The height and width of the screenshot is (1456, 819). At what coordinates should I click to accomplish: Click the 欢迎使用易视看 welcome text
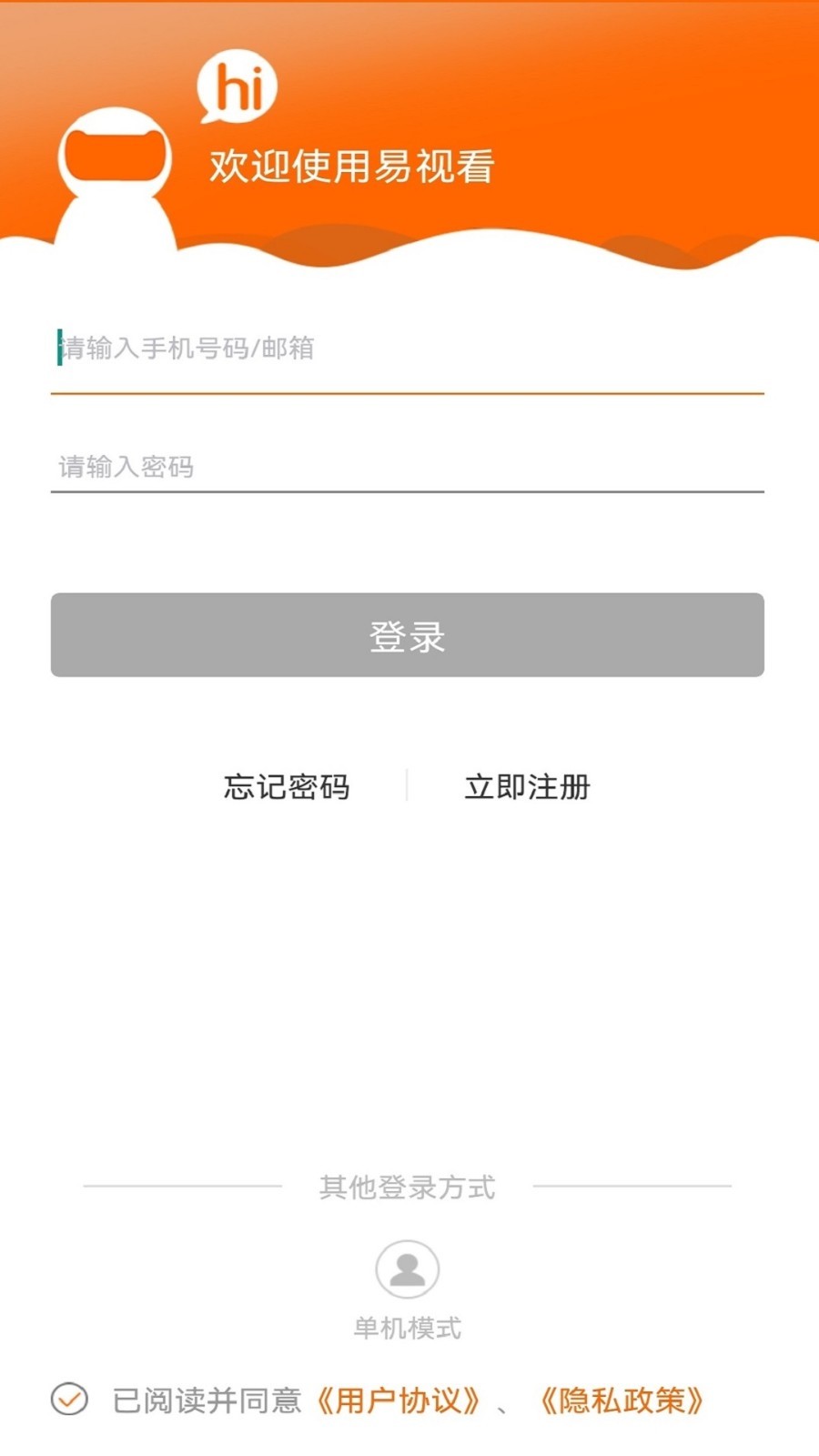click(352, 165)
